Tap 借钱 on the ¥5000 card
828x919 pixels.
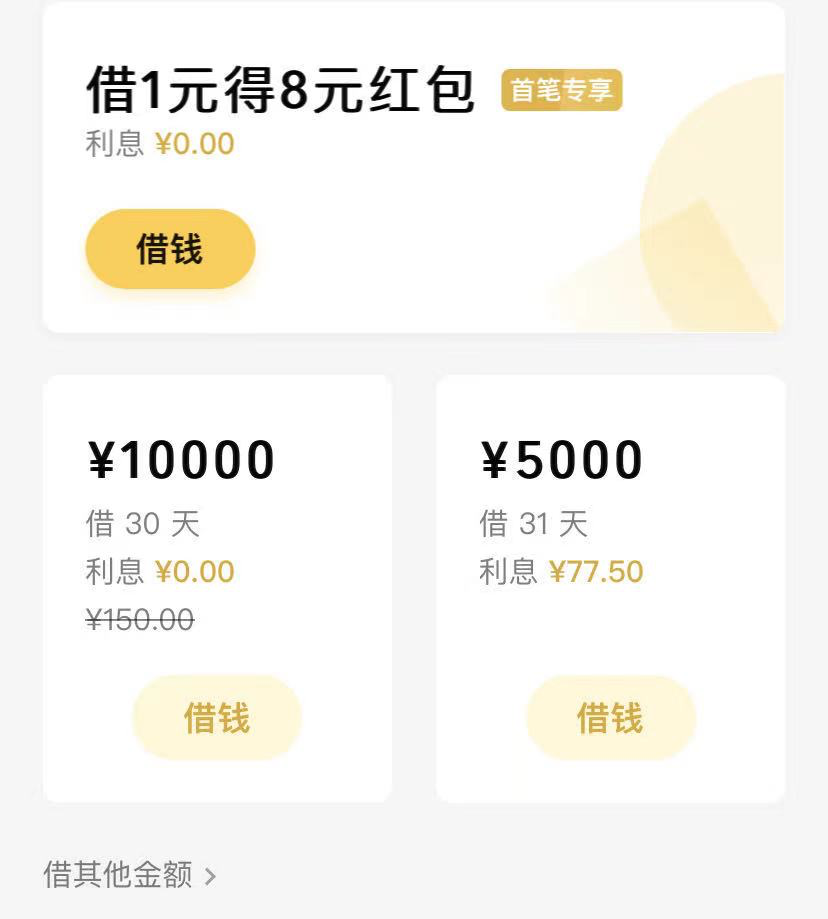click(x=610, y=718)
